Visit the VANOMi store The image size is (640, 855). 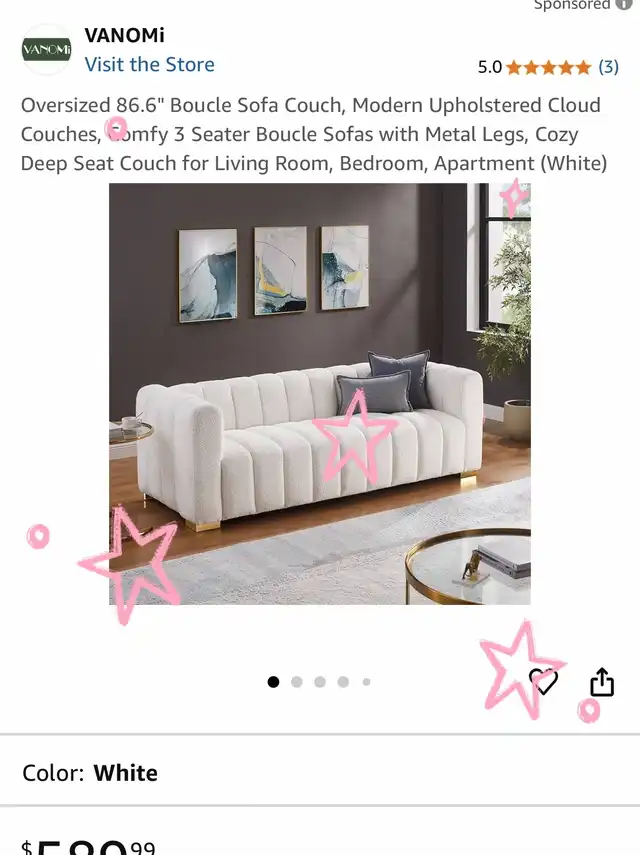pyautogui.click(x=149, y=64)
